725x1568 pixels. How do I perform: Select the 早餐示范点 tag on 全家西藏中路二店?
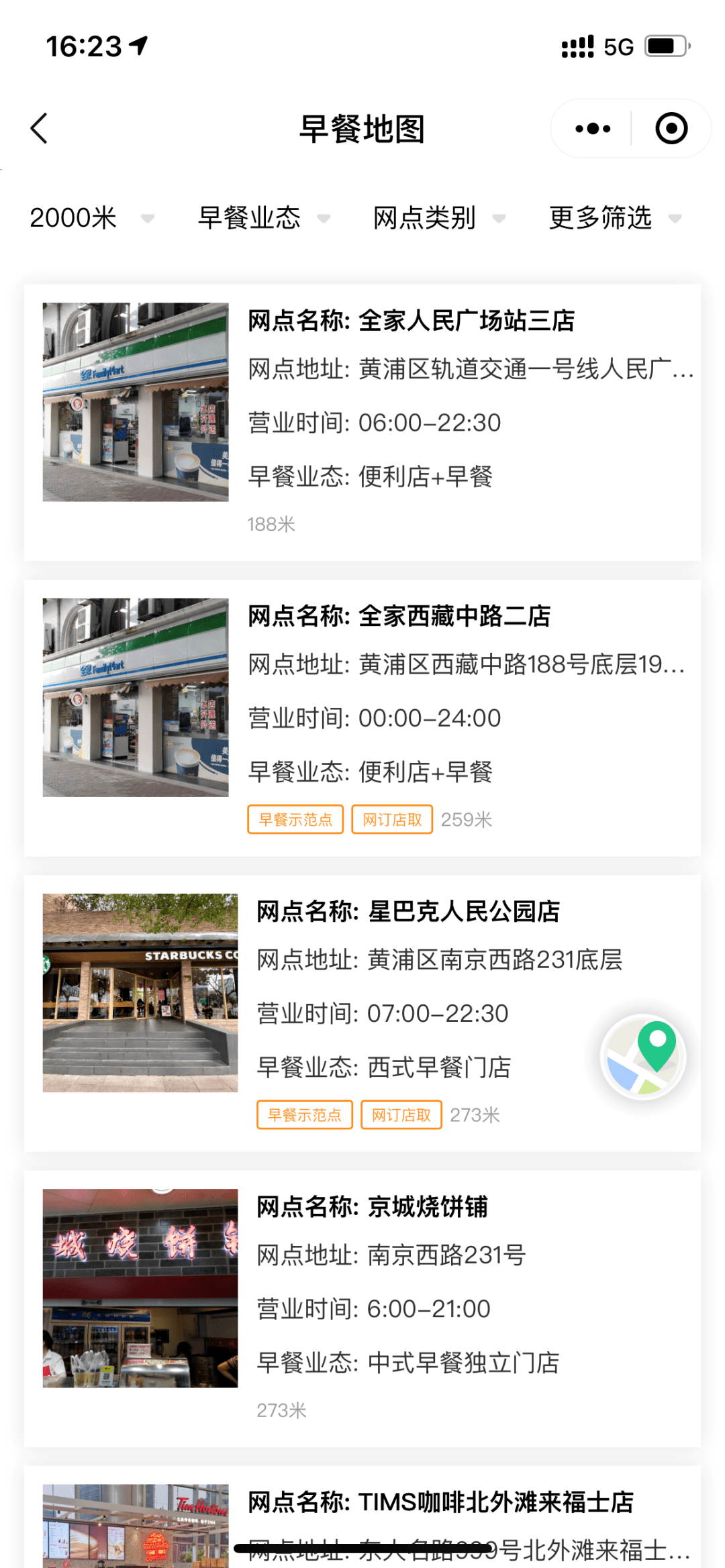(295, 819)
